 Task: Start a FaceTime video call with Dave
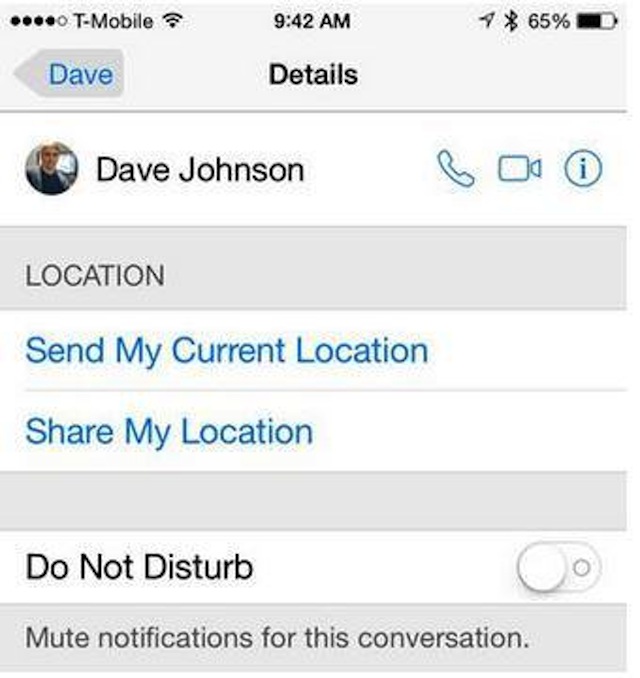coord(519,169)
